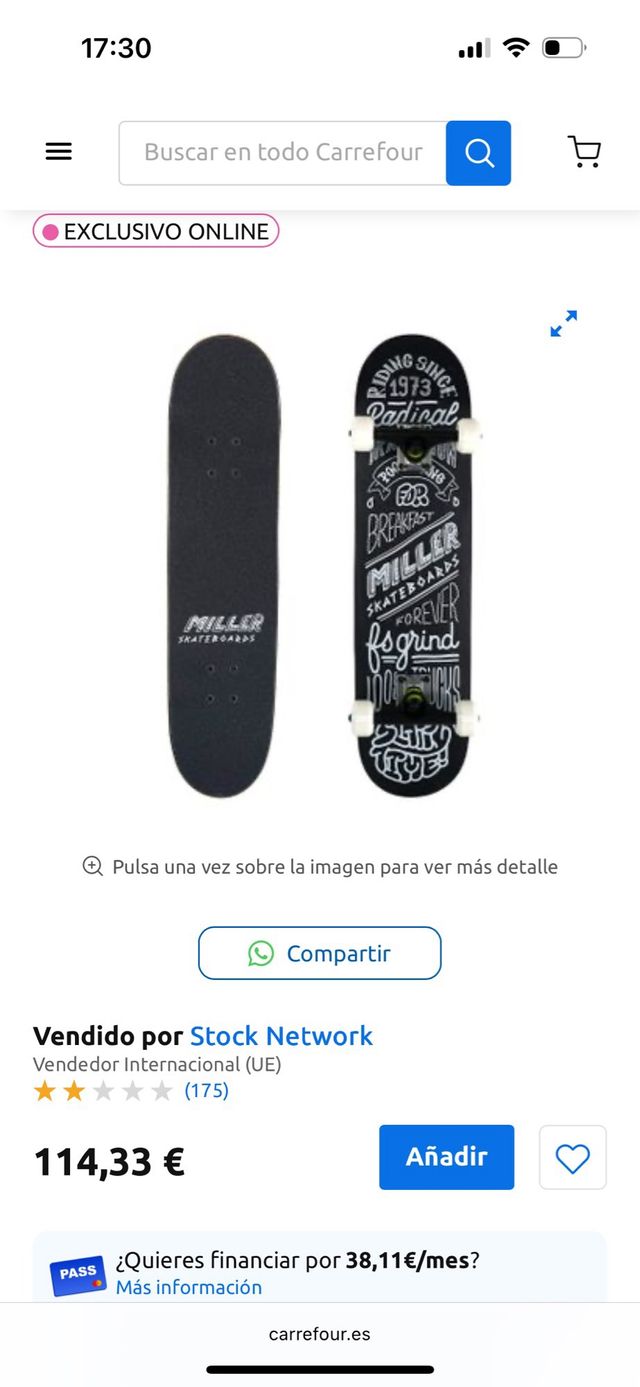Expand the product image to fullscreen
640x1387 pixels.
tap(564, 324)
